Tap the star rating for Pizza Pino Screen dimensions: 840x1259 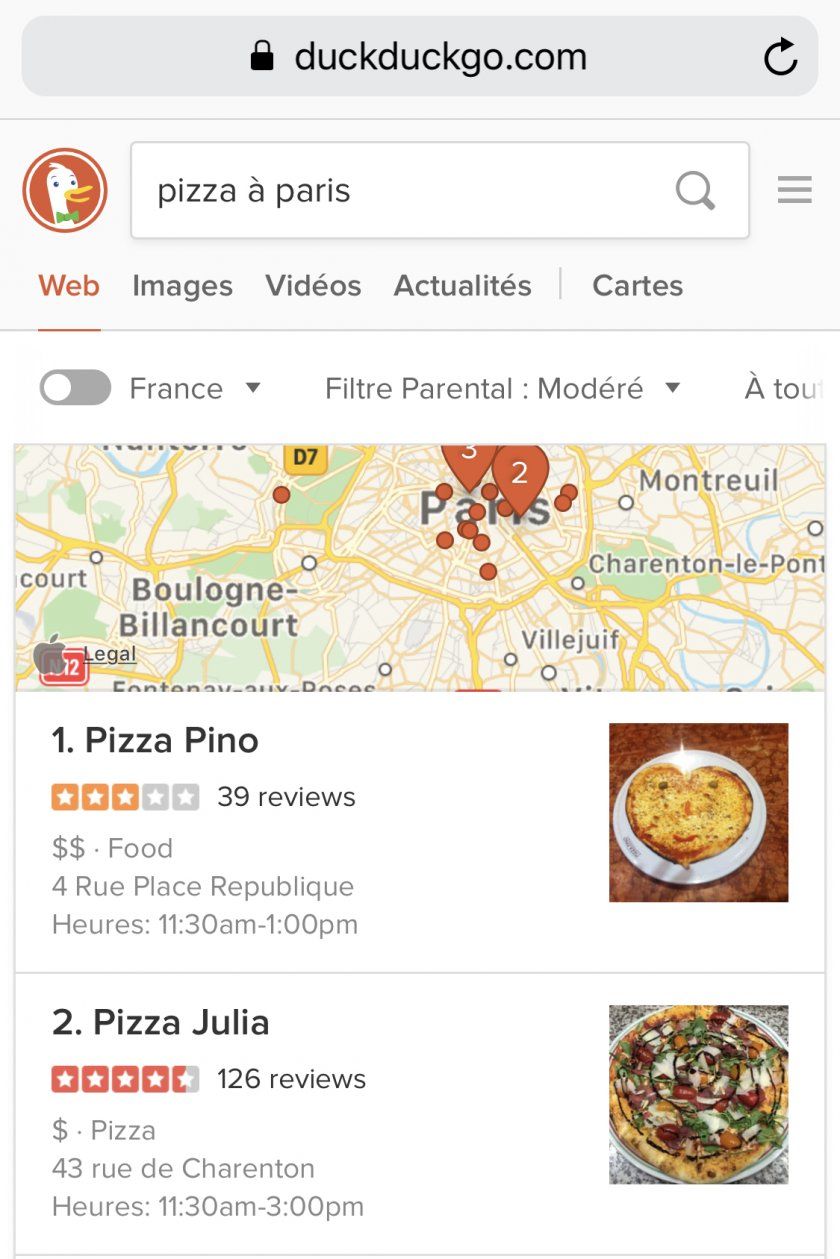tap(124, 795)
